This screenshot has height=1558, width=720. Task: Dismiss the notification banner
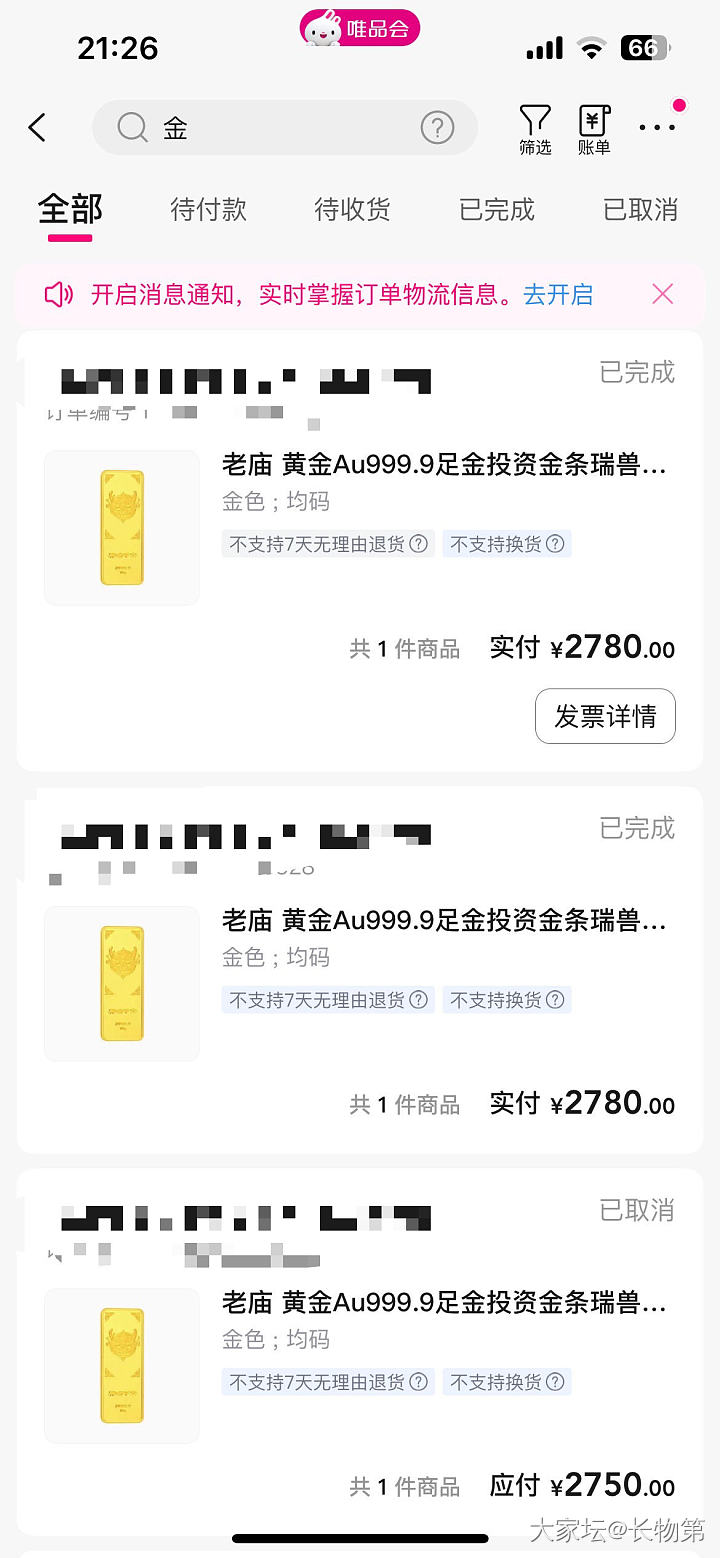(x=662, y=294)
